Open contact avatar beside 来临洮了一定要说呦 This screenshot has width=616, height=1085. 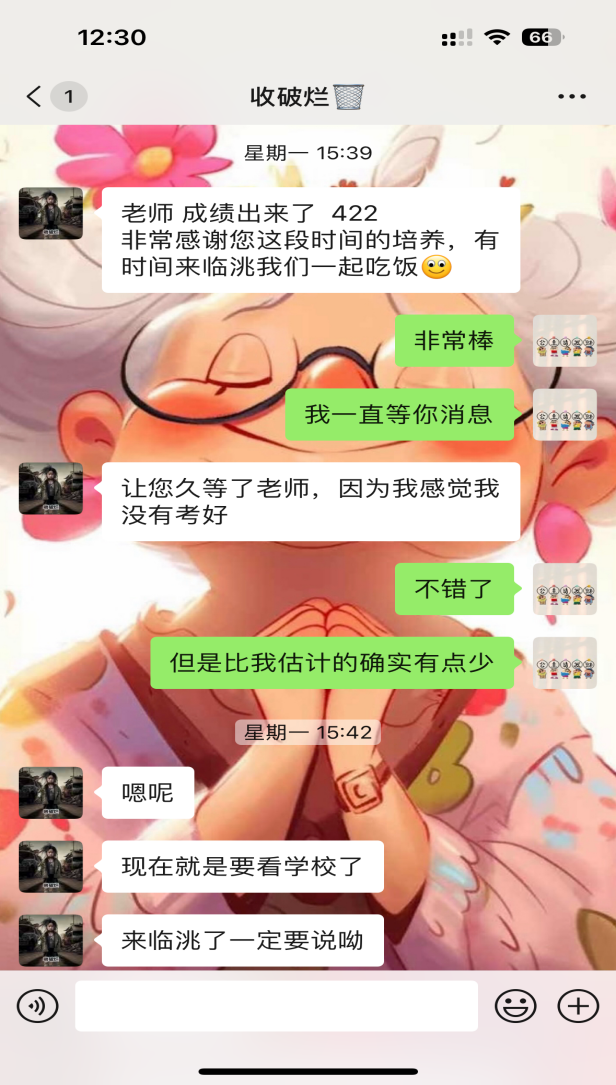click(51, 940)
